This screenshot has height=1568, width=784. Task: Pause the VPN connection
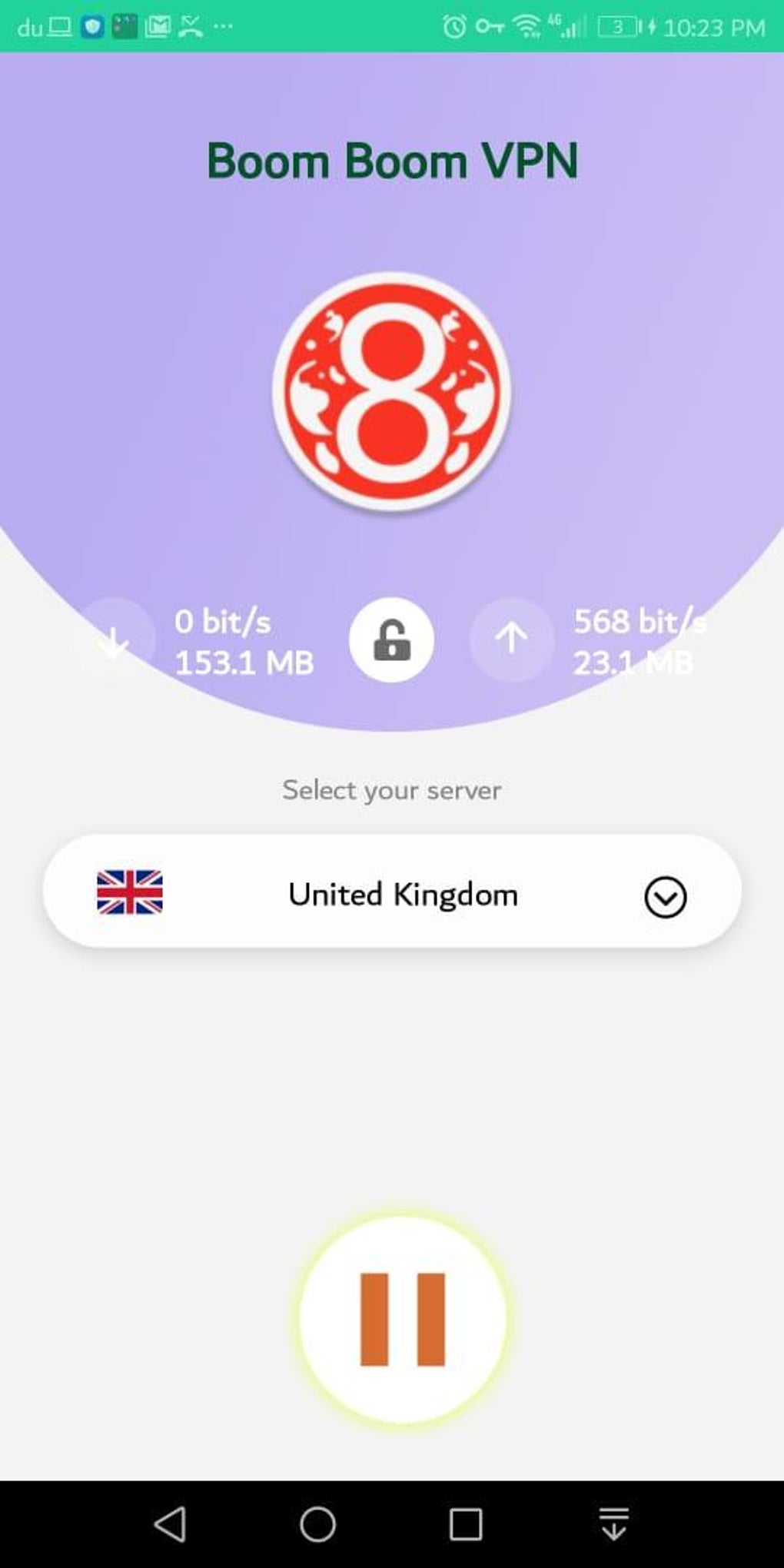403,1319
